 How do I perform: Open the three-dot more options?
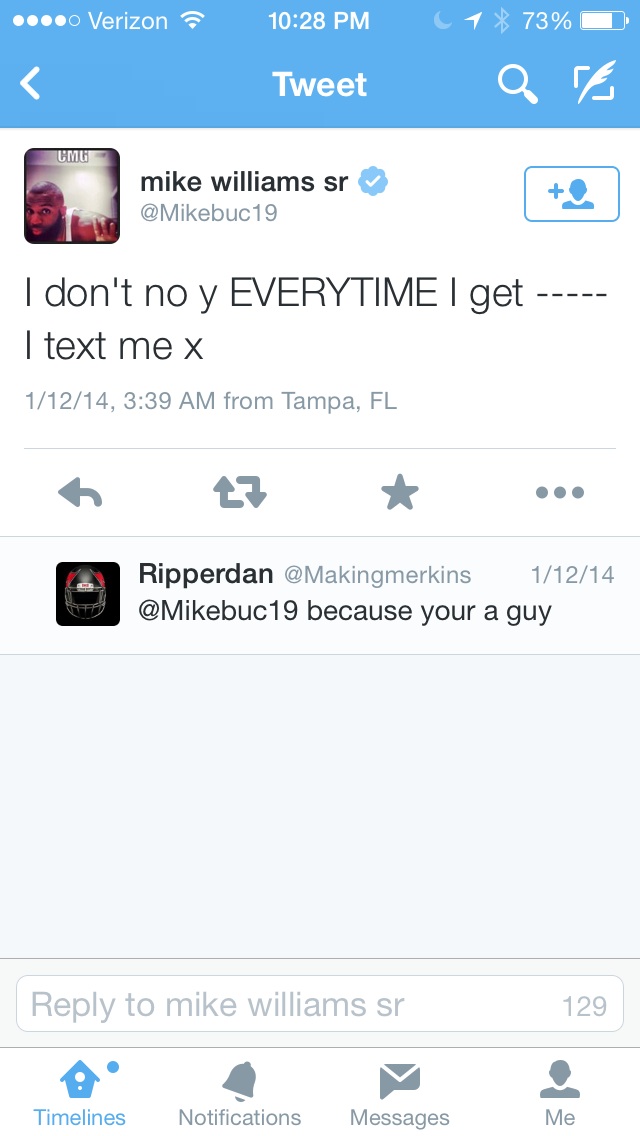click(560, 493)
